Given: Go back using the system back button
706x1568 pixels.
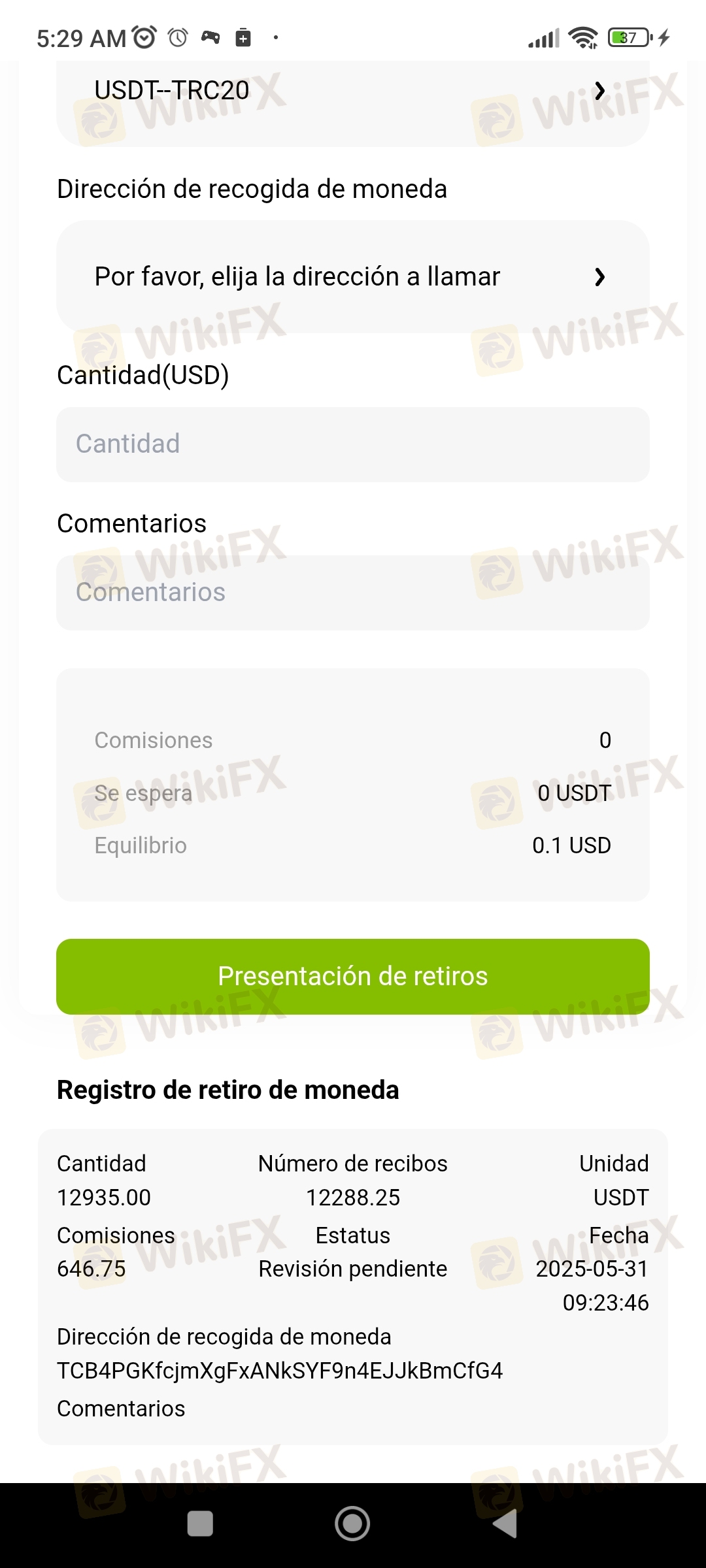Looking at the screenshot, I should coord(505,1524).
